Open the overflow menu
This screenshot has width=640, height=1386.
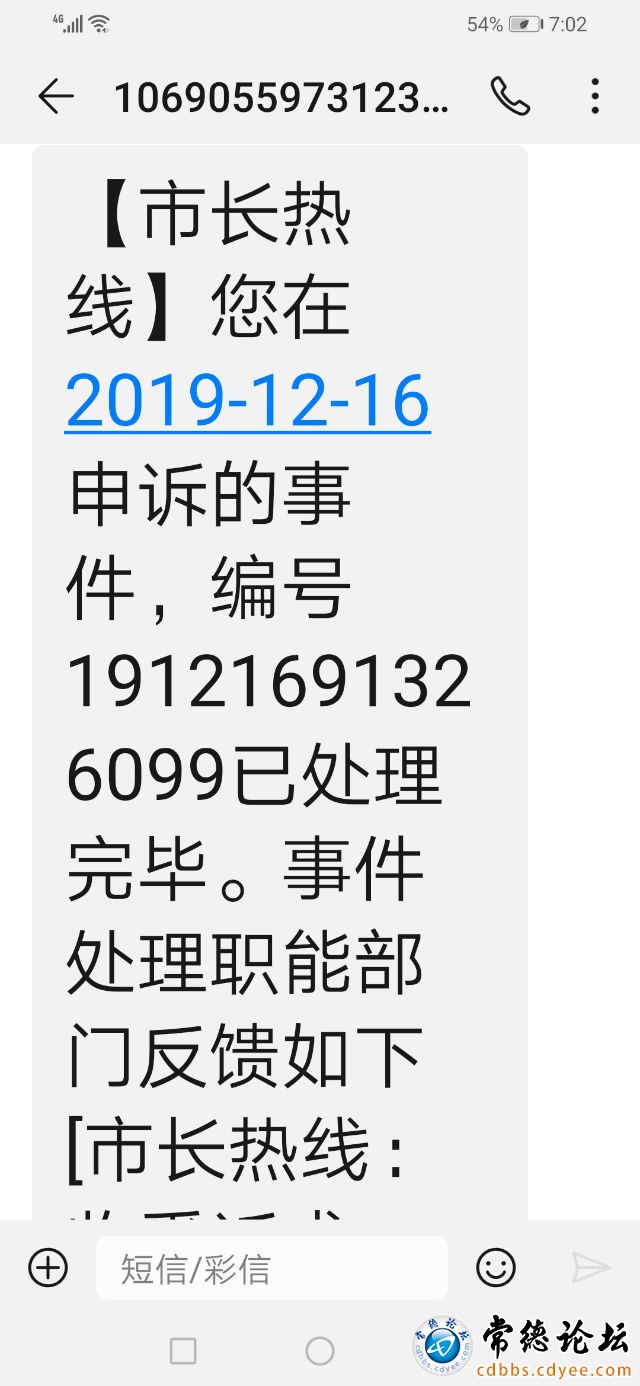coord(595,96)
